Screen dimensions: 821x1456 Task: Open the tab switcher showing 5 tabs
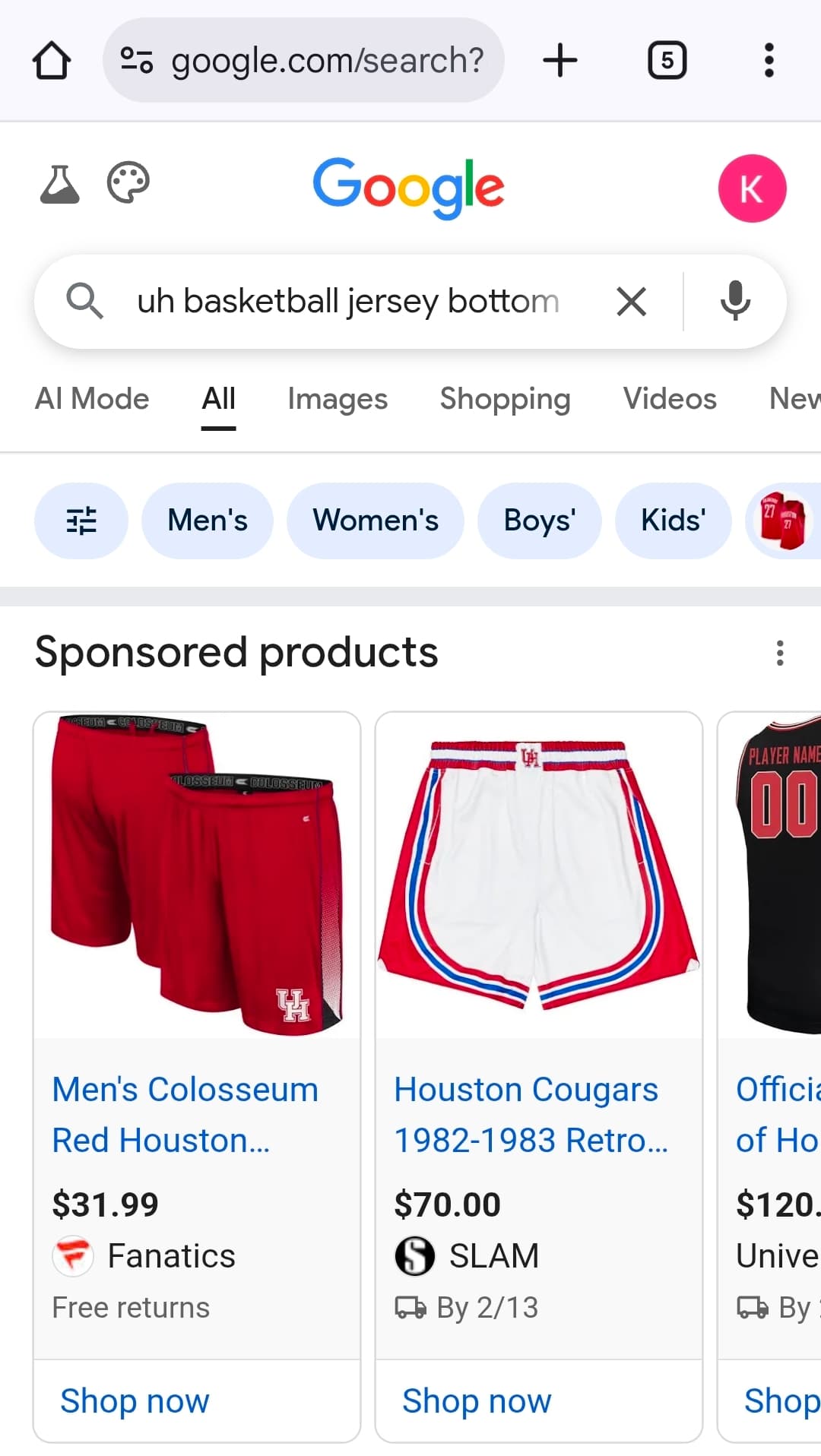tap(667, 61)
